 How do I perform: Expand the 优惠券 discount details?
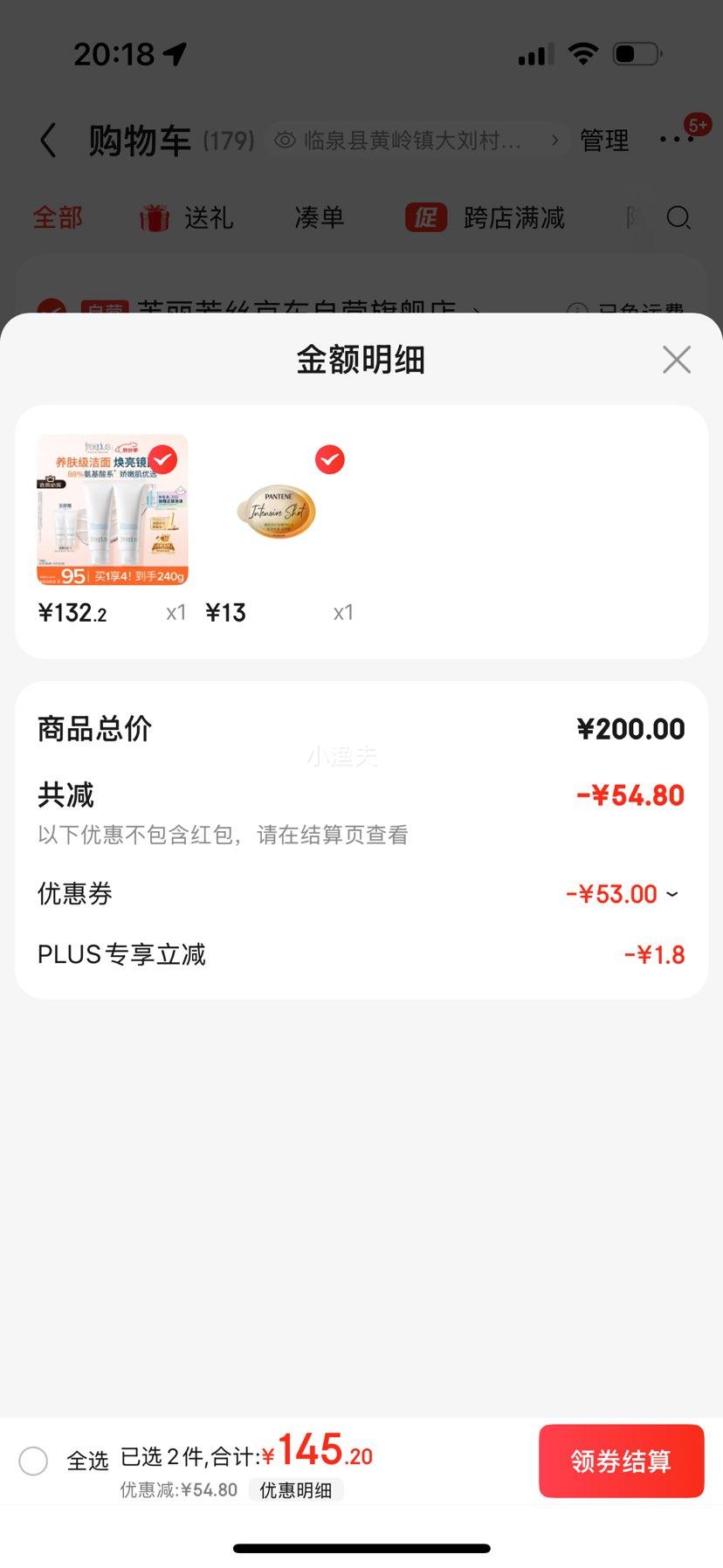pyautogui.click(x=671, y=894)
